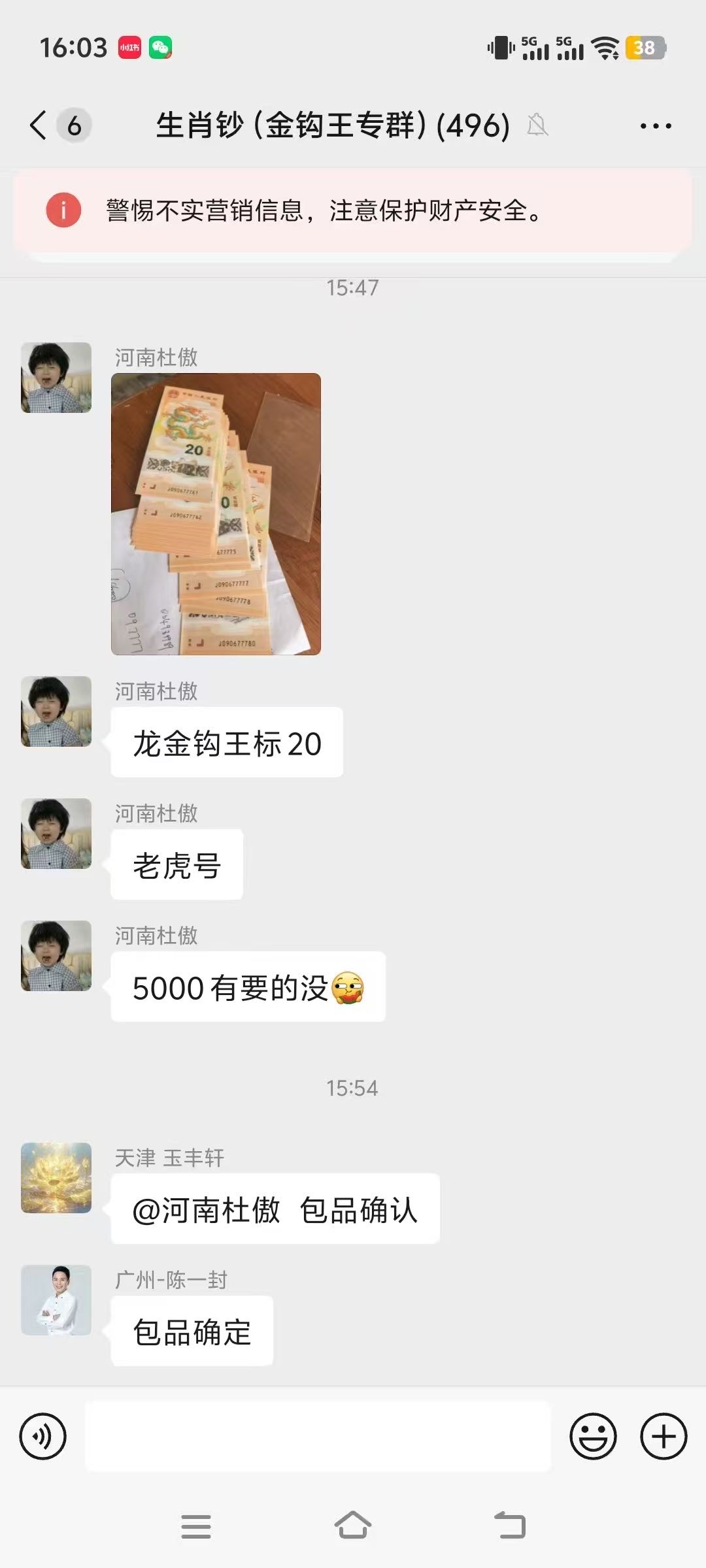View 天津 玉丰轩's profile avatar
The width and height of the screenshot is (706, 1568).
tap(56, 1178)
